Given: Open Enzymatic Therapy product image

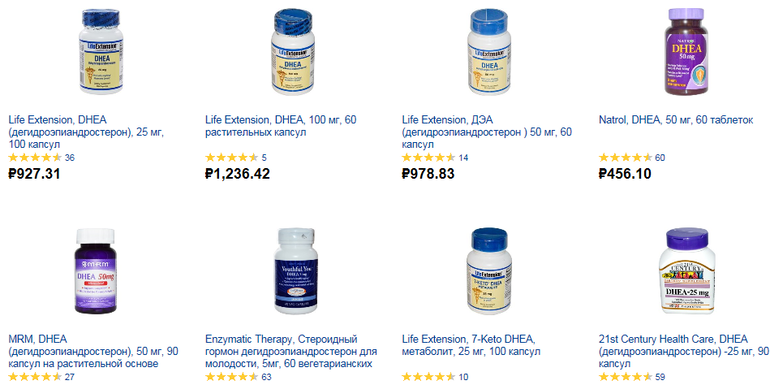Looking at the screenshot, I should [x=295, y=271].
